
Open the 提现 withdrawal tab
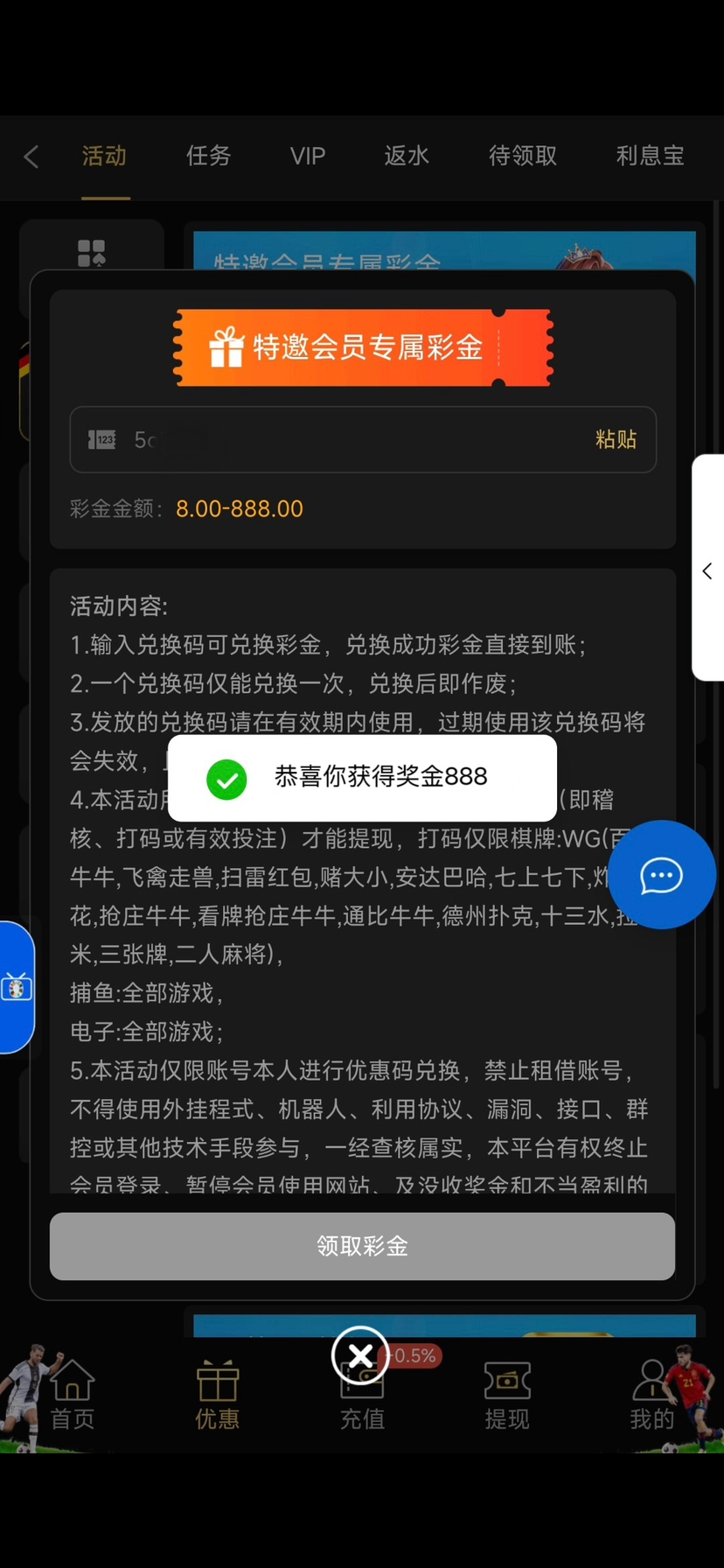point(507,1396)
